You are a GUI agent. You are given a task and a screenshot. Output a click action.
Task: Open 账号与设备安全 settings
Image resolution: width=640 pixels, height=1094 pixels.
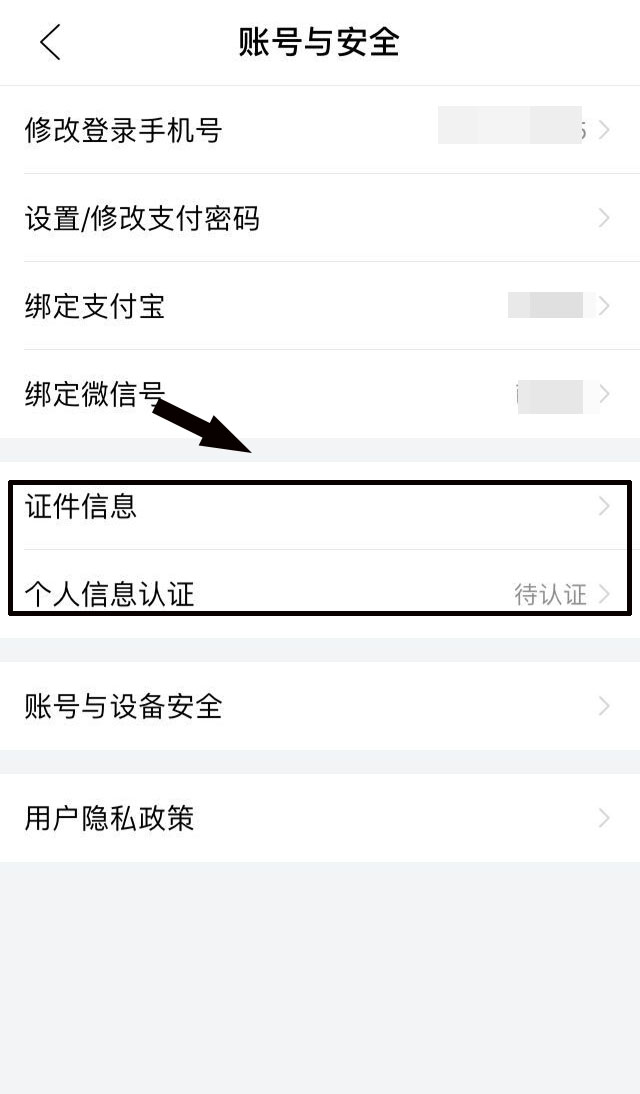[x=320, y=705]
